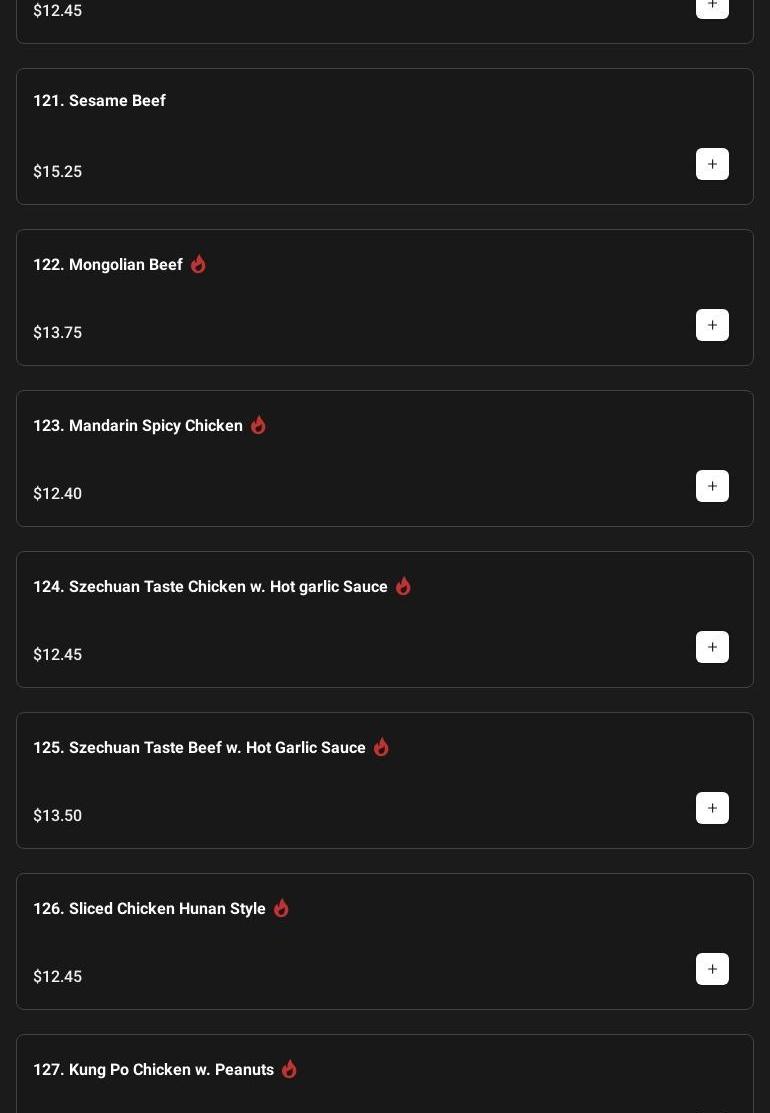Select 124. Szechuan Taste Chicken card
Viewport: 770px width, 1113px height.
pos(210,587)
